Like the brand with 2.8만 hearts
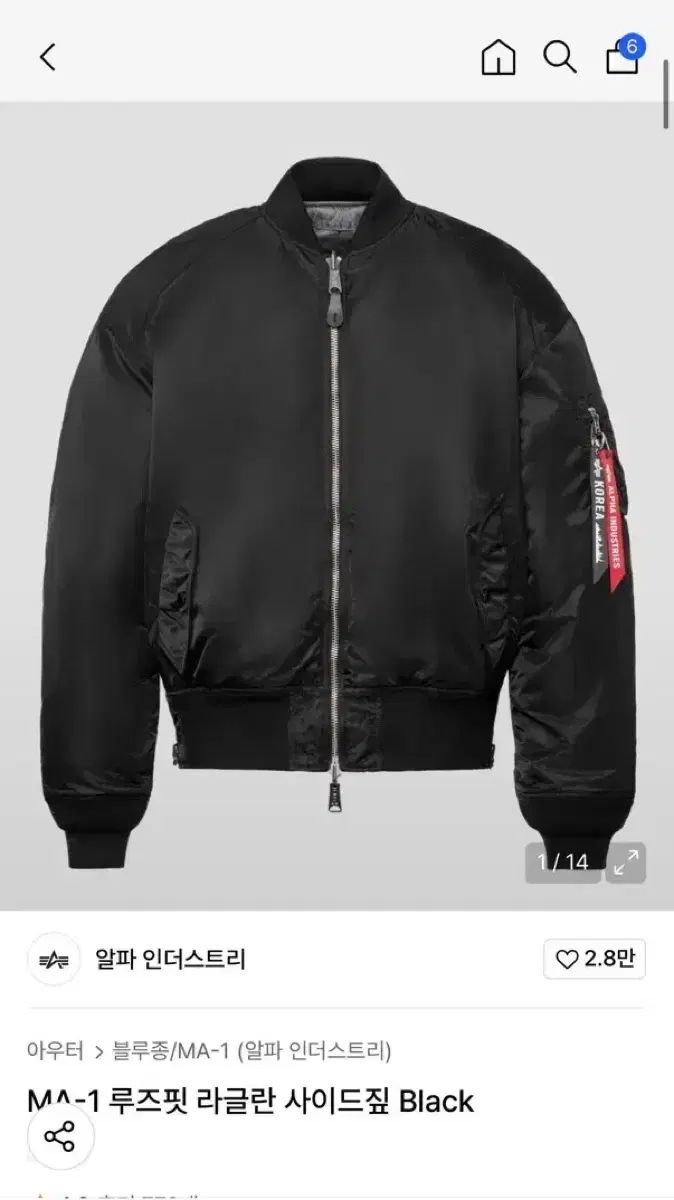 click(594, 960)
